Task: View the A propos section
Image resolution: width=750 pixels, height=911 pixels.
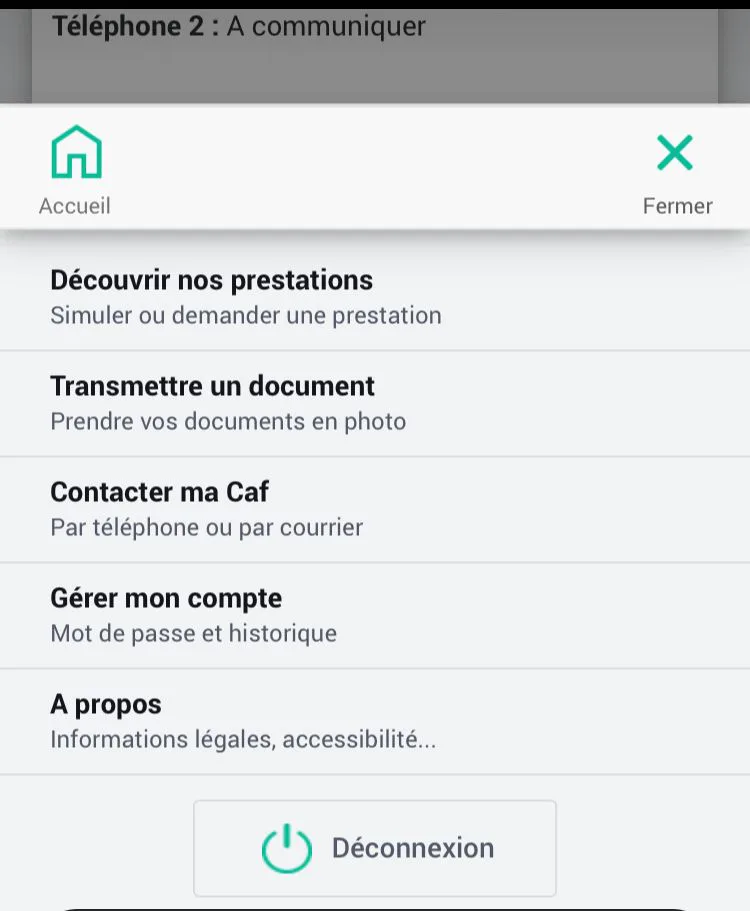Action: tap(375, 722)
